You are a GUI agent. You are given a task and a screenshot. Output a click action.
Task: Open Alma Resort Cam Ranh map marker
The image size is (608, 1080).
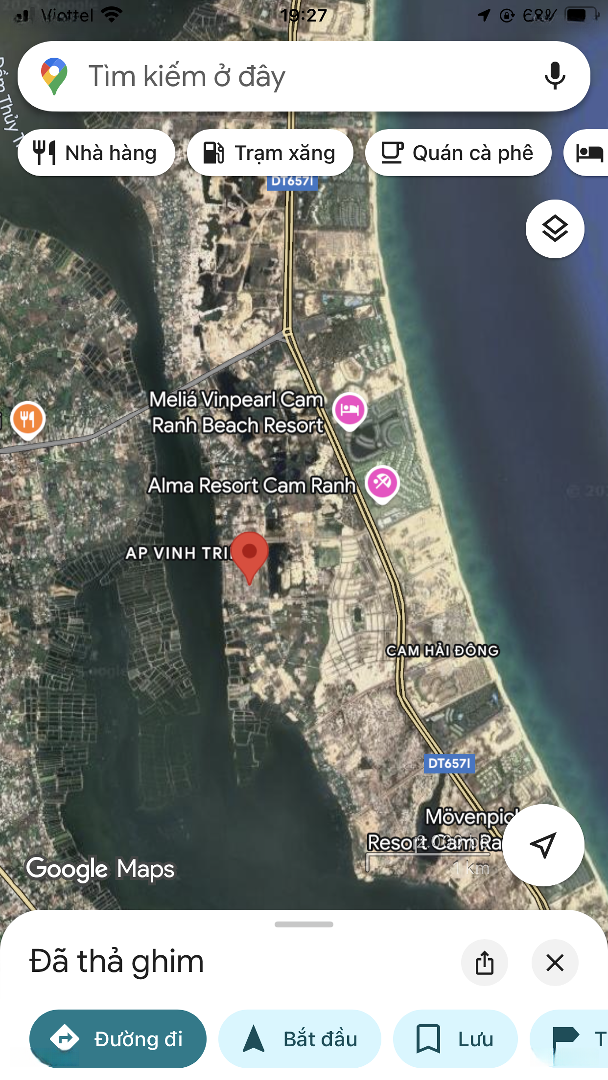[382, 484]
